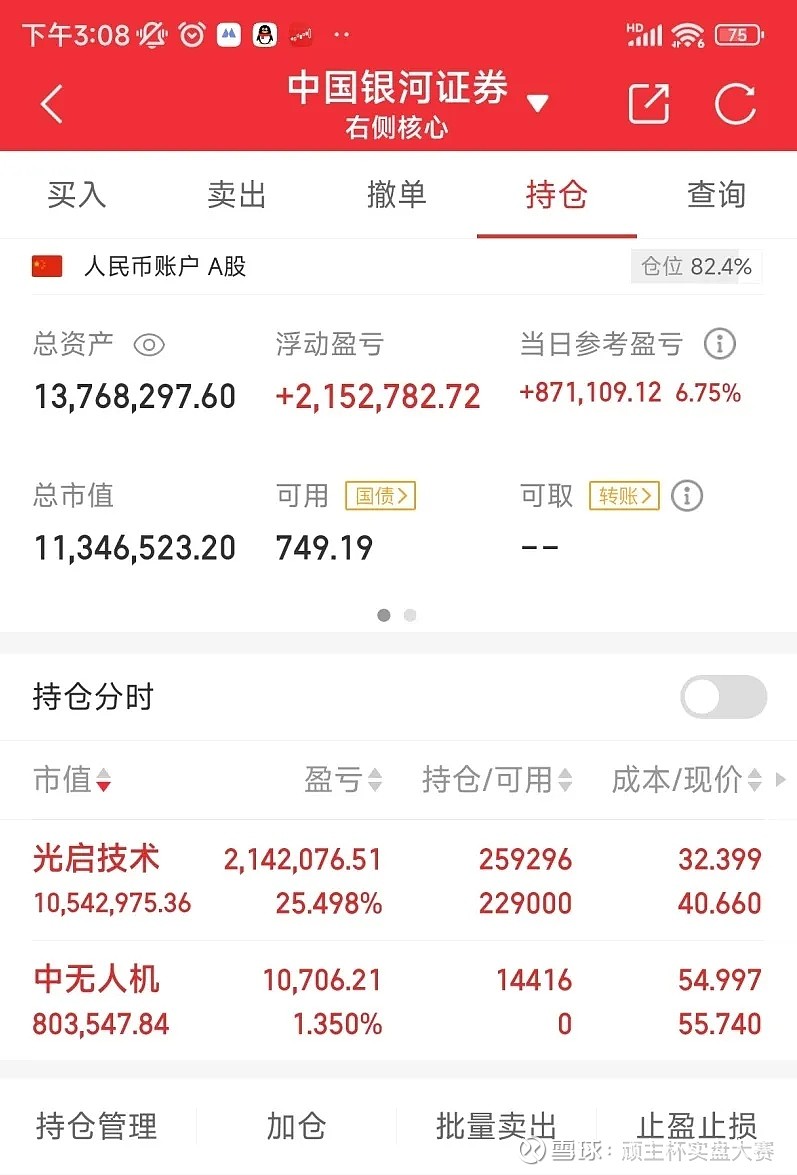Switch to the 卖出 tab
The image size is (797, 1175).
coord(236,195)
